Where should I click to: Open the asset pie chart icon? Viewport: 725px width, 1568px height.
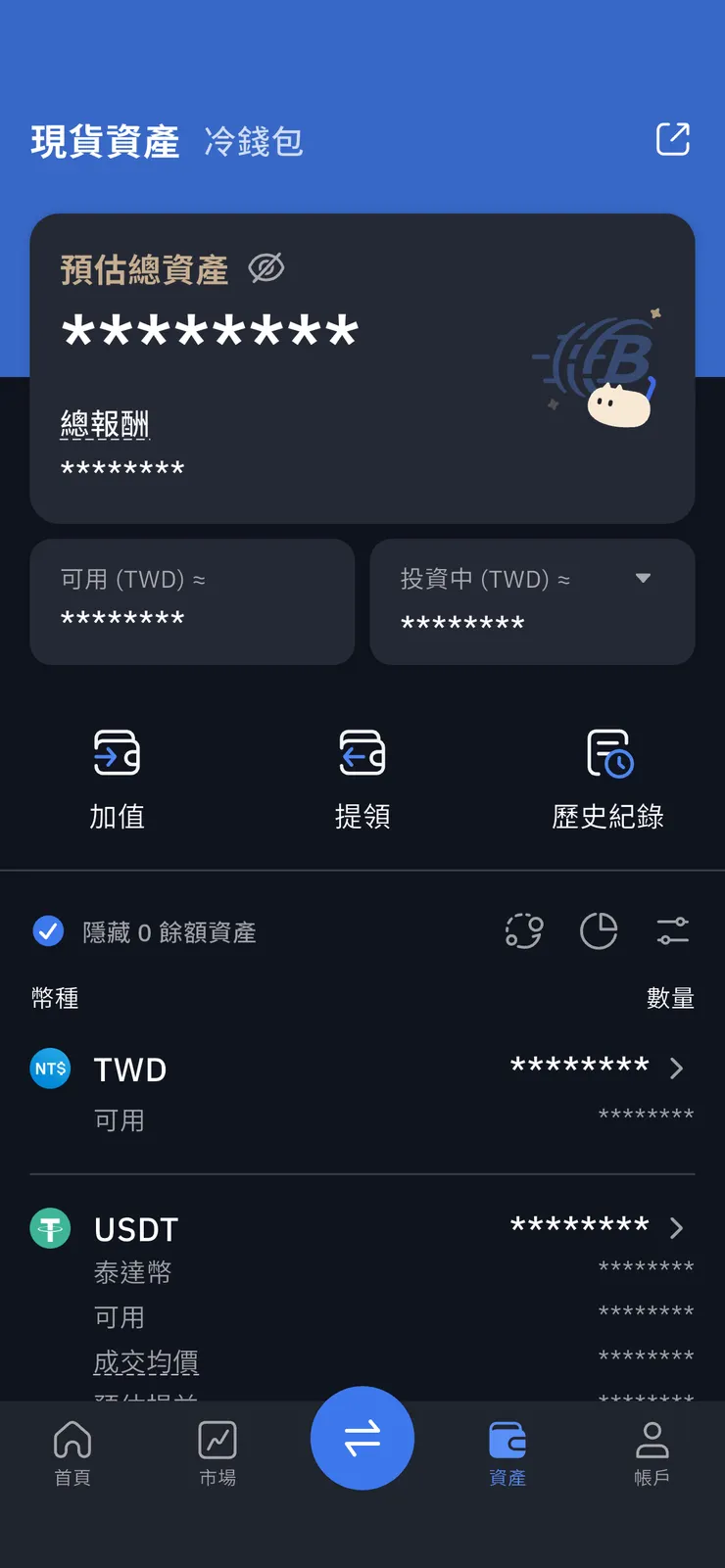599,931
